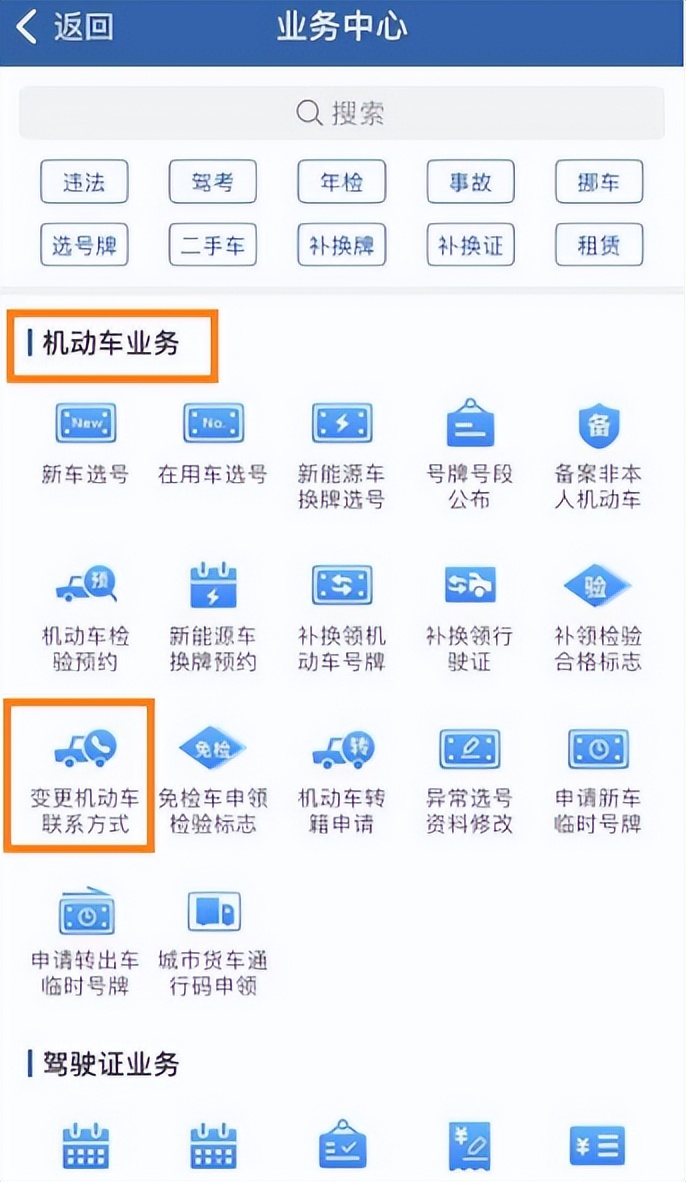686x1182 pixels.
Task: Open the 搜索 search box
Action: pos(342,113)
